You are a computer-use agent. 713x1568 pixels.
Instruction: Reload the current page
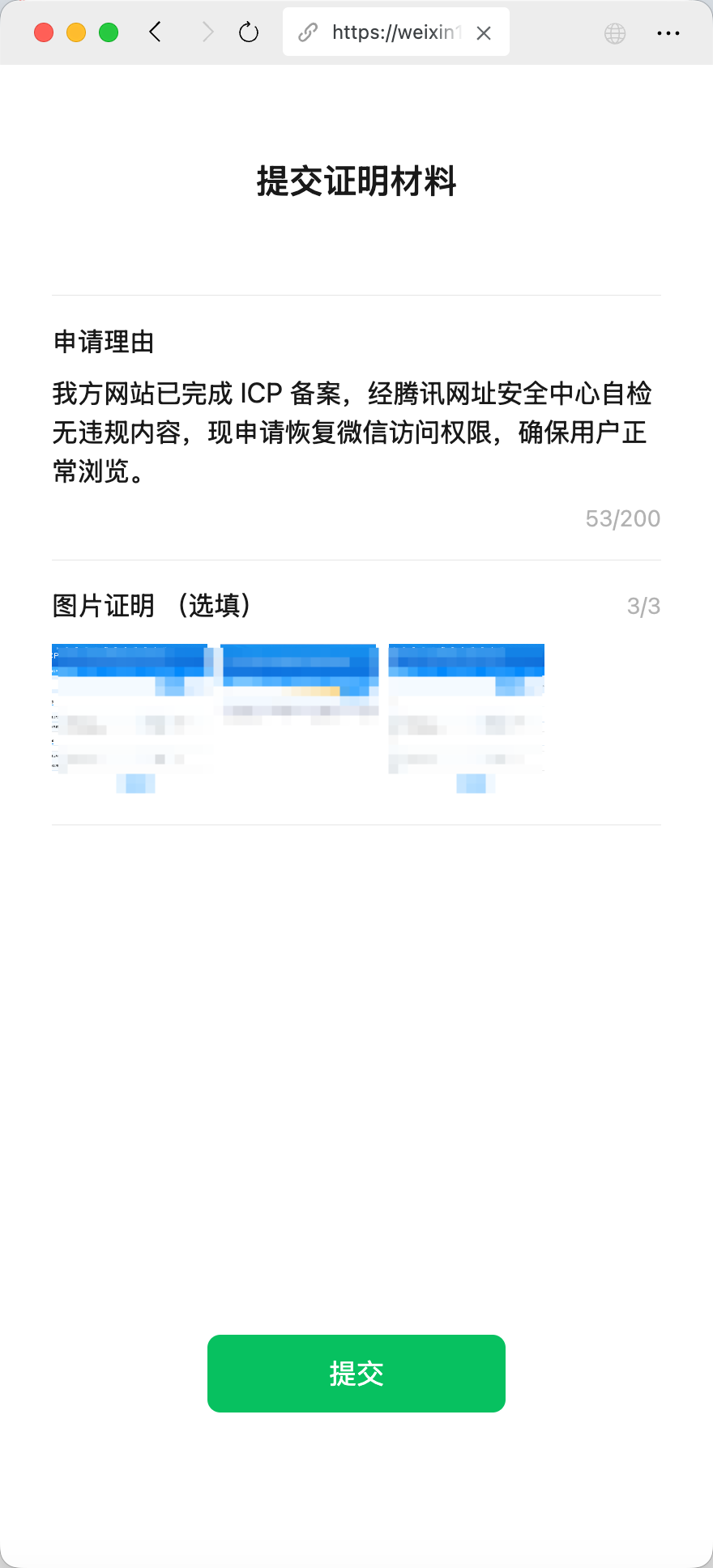249,32
